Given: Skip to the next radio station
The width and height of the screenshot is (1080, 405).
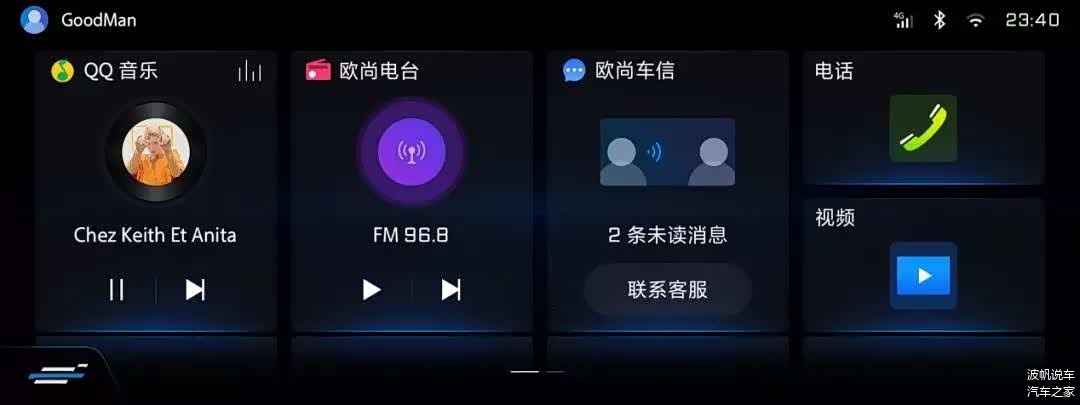Looking at the screenshot, I should (451, 290).
